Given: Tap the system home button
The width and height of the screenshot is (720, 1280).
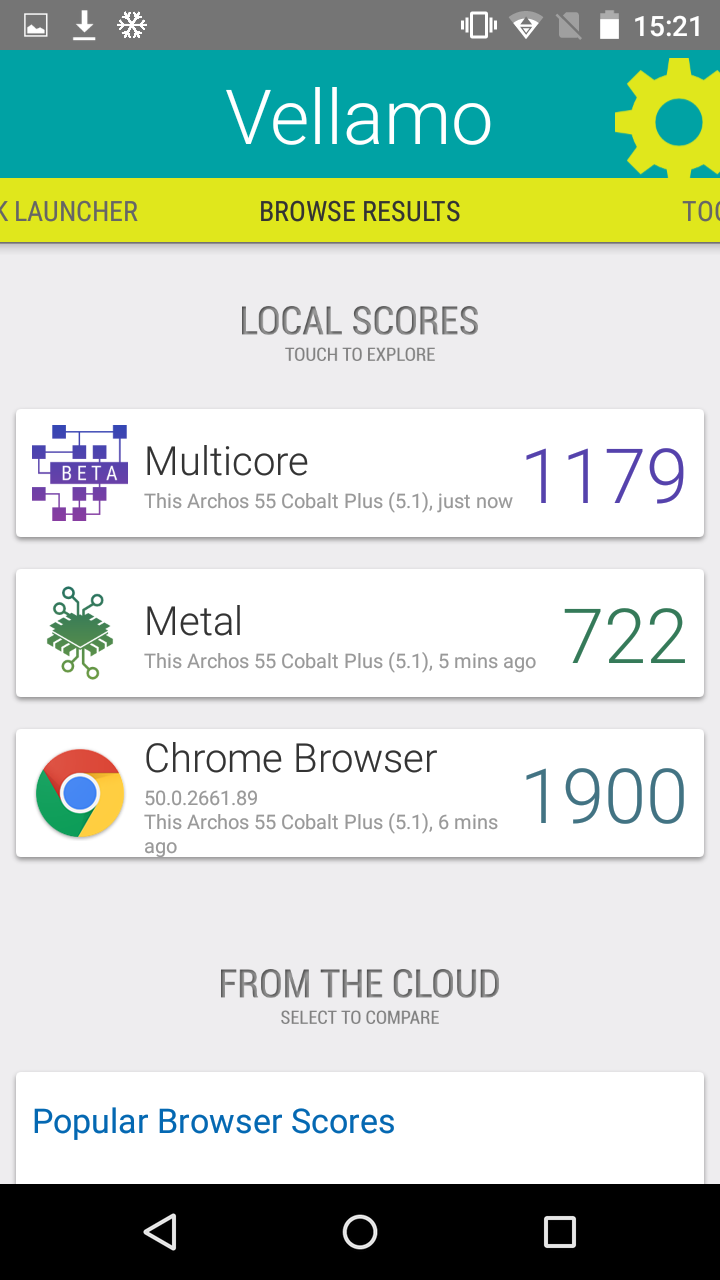Looking at the screenshot, I should coord(360,1232).
